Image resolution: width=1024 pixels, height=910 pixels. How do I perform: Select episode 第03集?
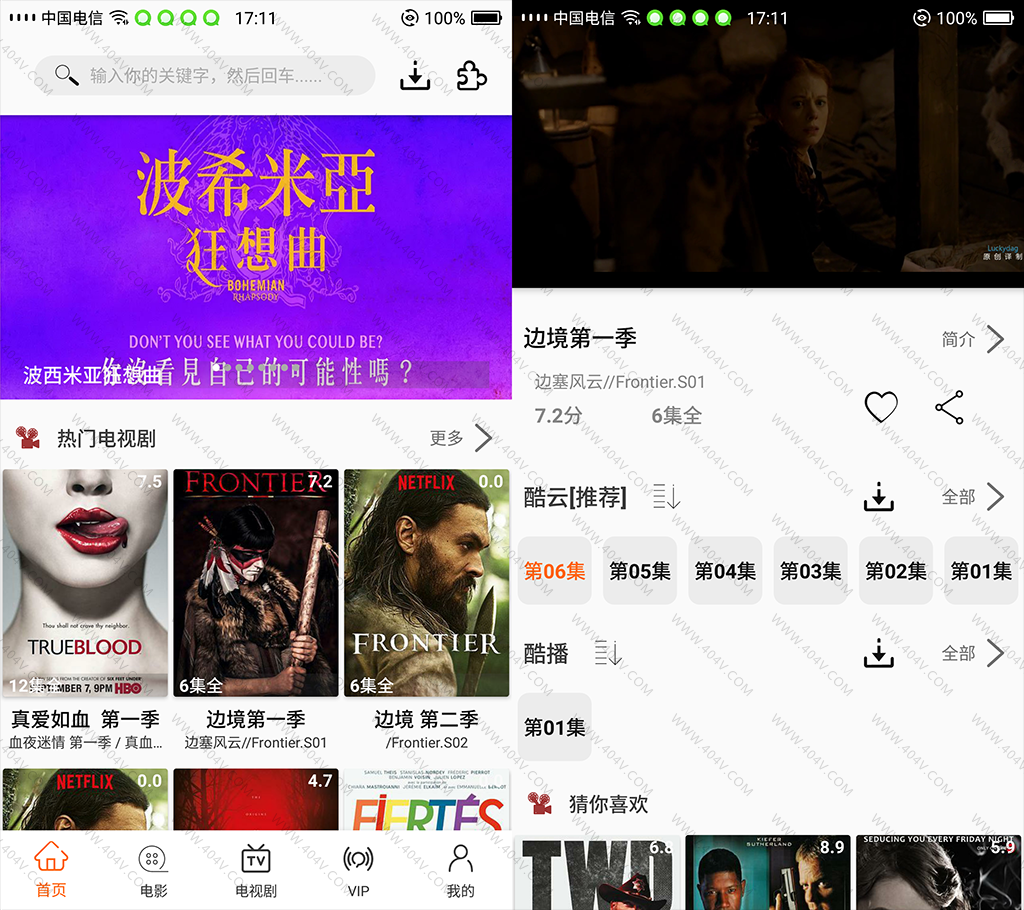[810, 571]
